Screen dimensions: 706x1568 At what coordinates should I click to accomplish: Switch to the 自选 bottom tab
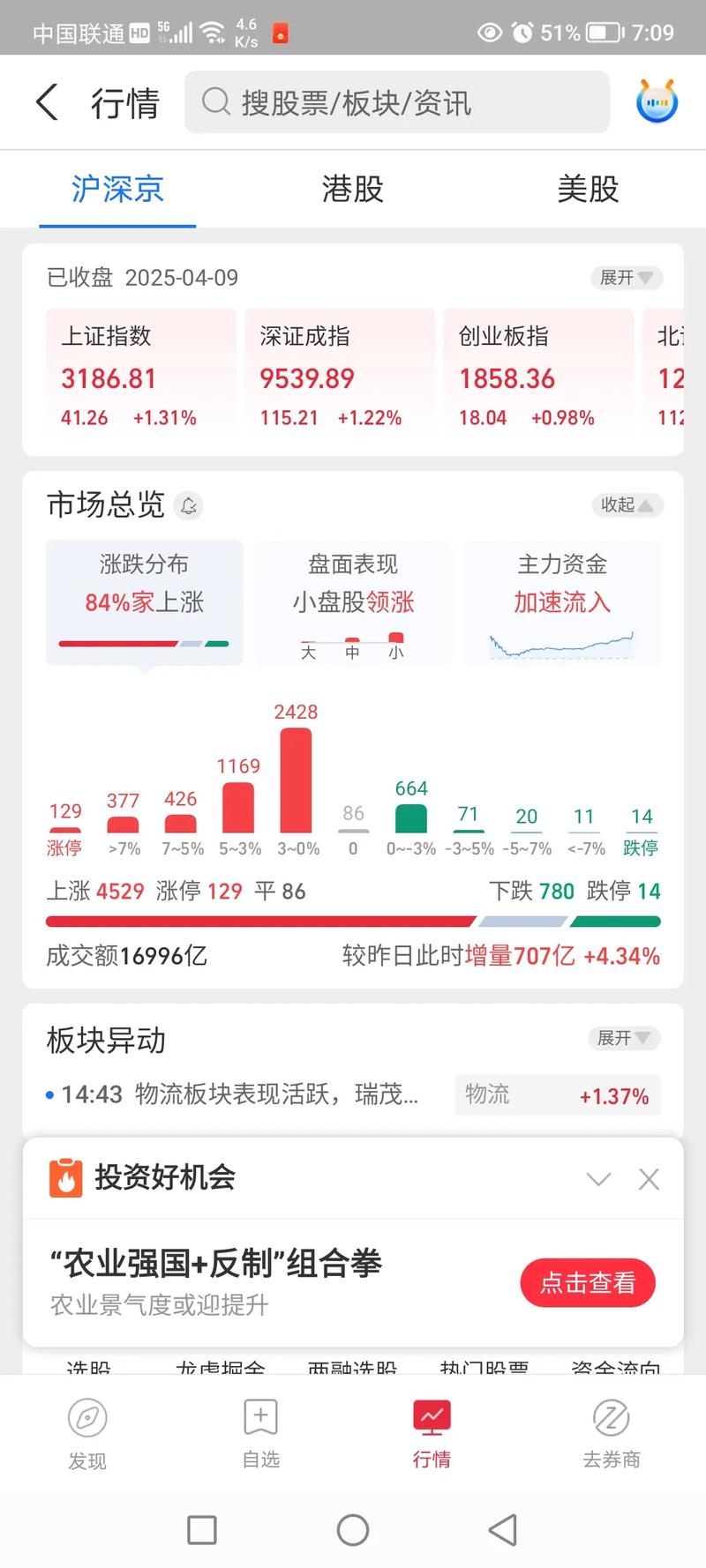260,1433
